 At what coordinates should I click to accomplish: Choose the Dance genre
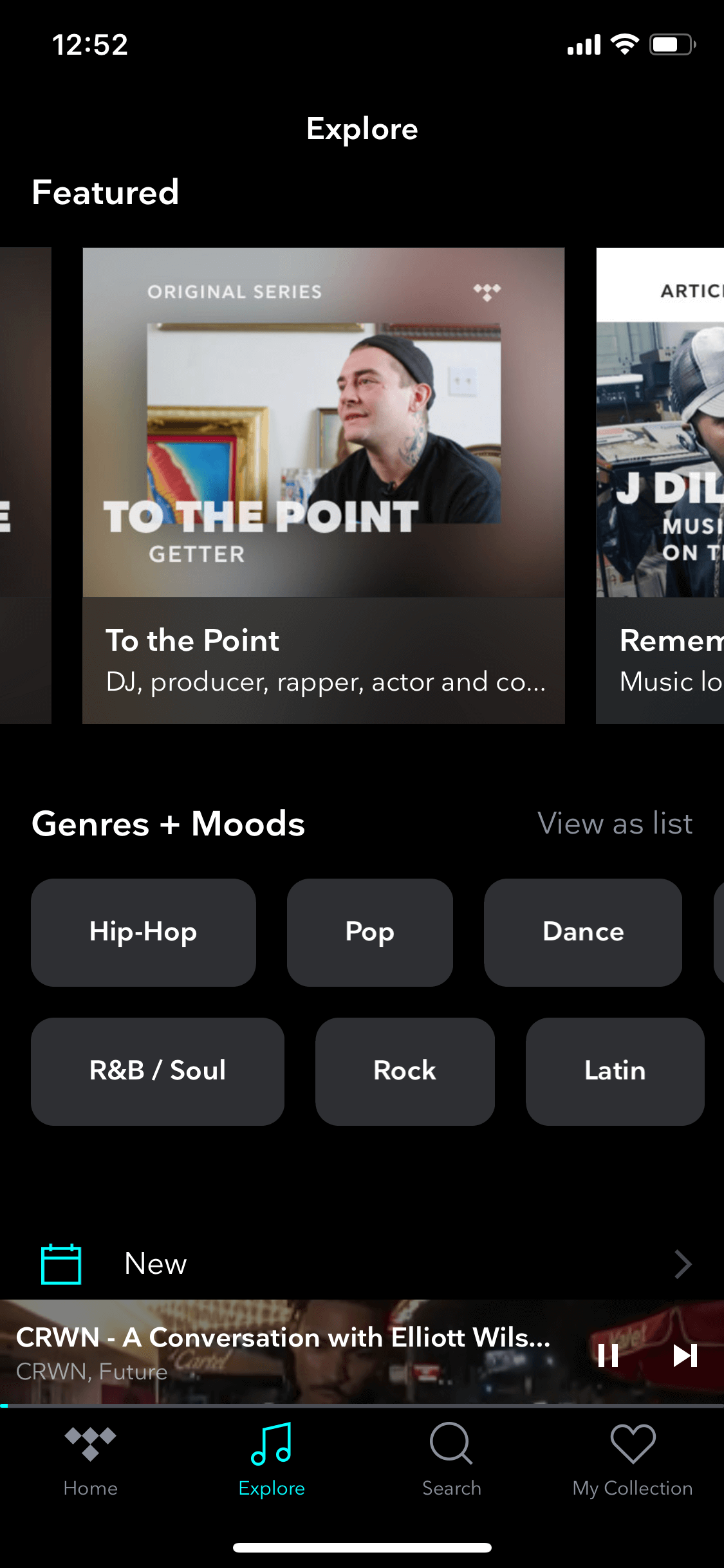583,932
